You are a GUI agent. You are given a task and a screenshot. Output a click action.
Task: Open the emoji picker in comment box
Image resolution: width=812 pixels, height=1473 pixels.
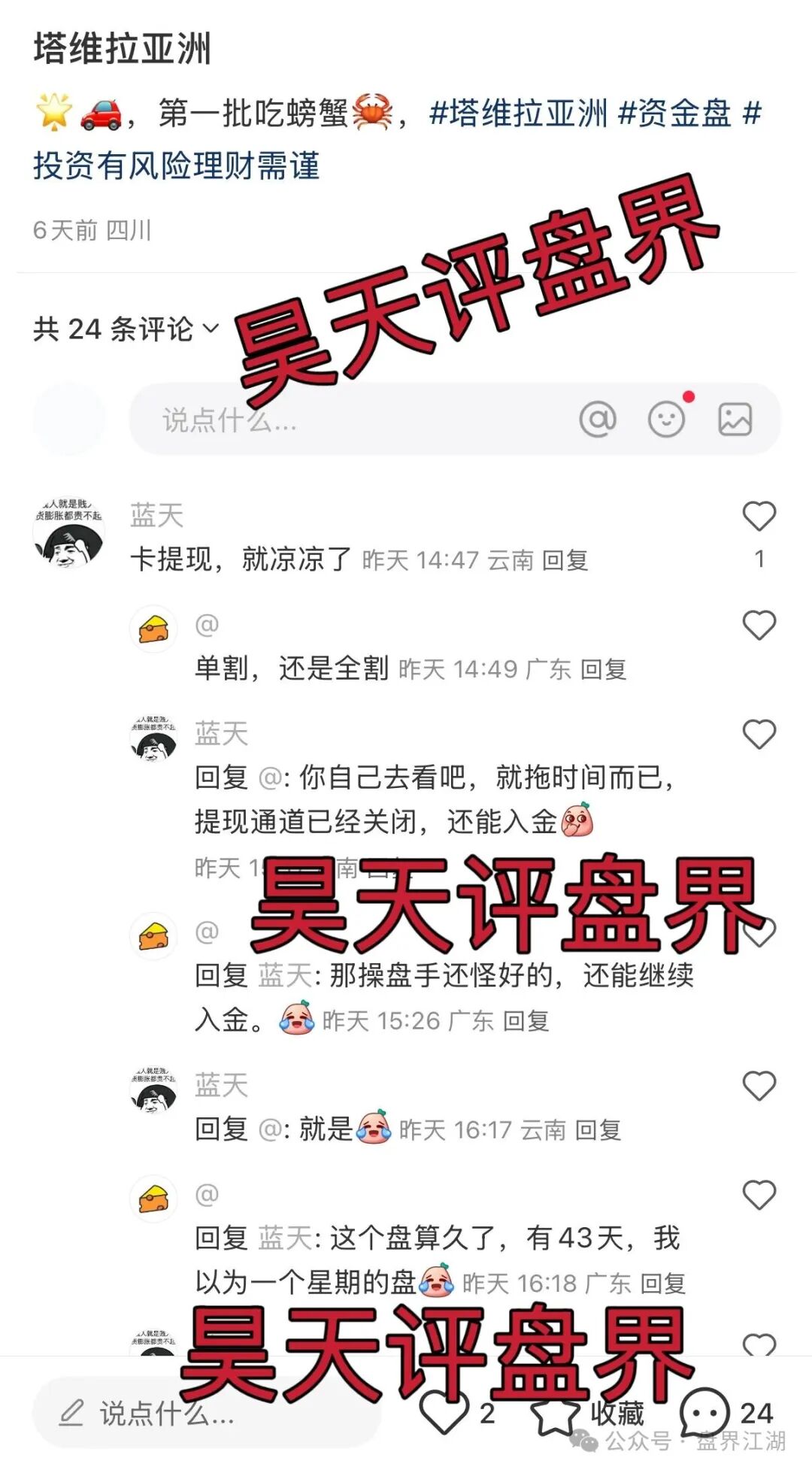[667, 419]
